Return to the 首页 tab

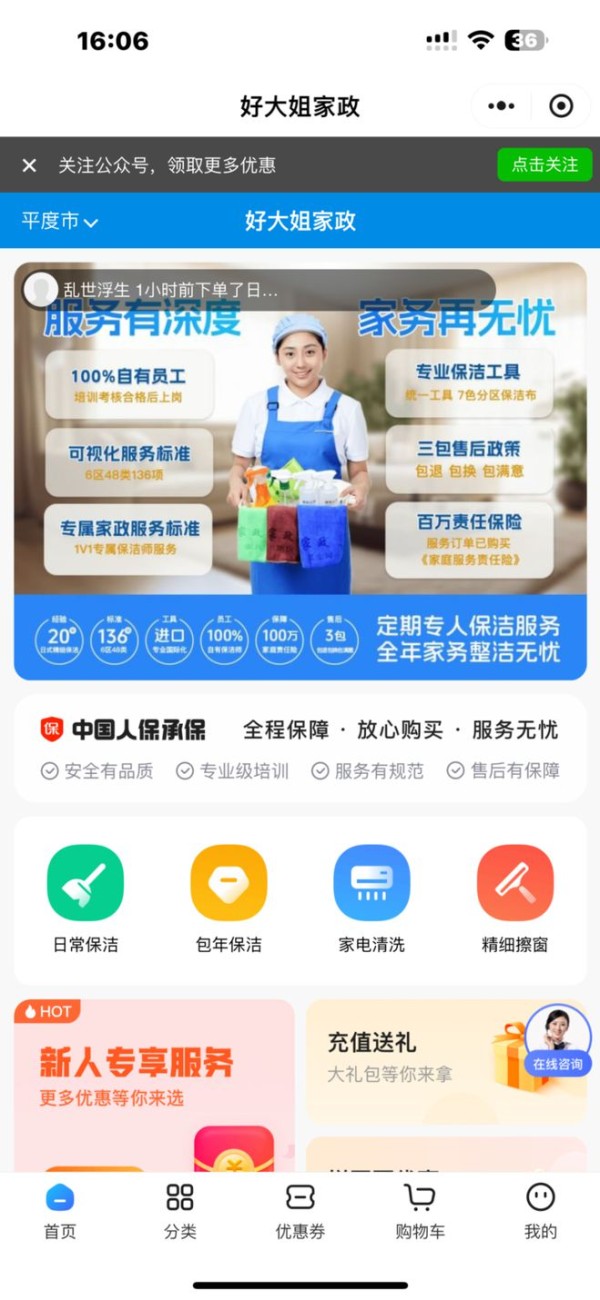60,1210
